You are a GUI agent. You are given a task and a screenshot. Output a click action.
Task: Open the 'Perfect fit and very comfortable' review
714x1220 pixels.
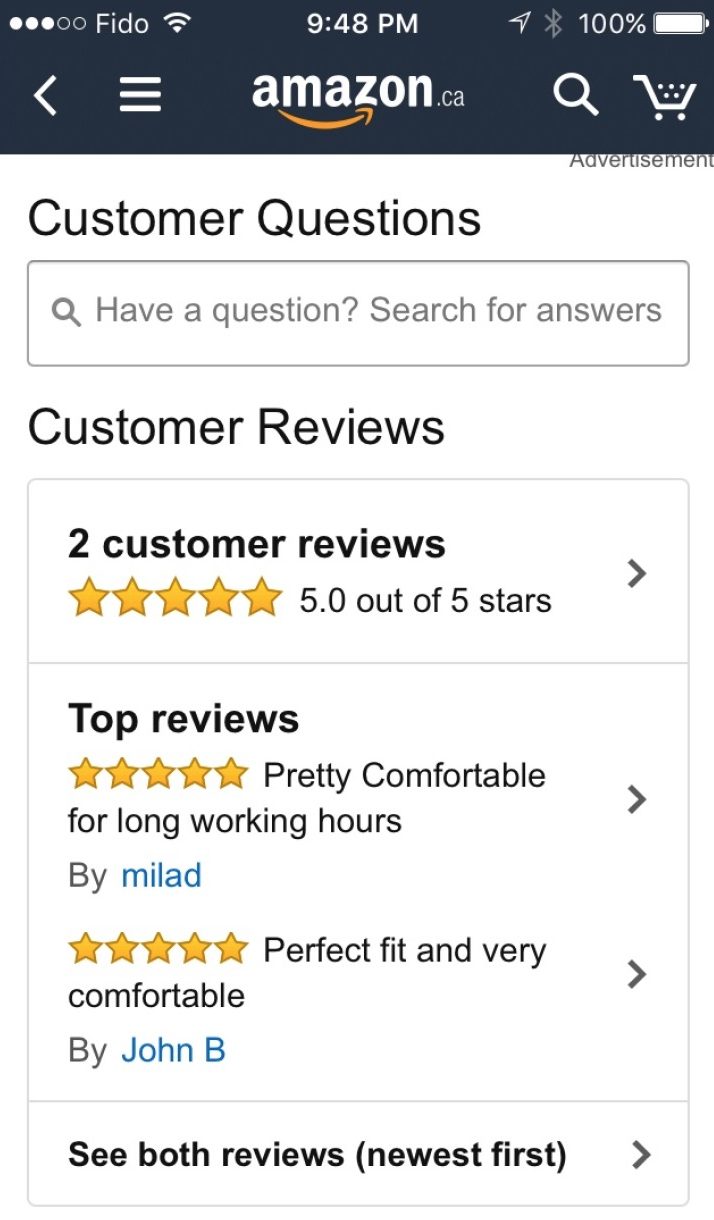tap(358, 972)
